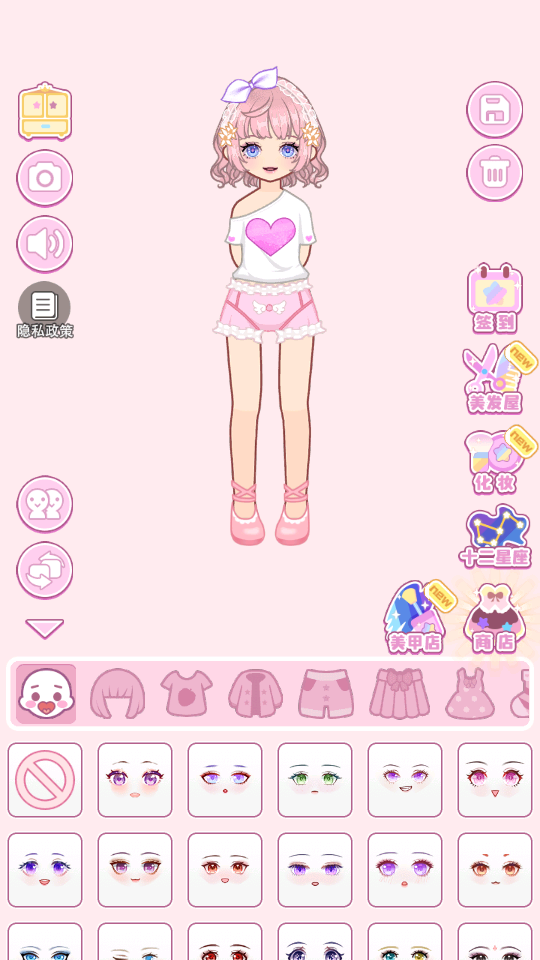Open the wardrobe closet icon

[x=45, y=111]
